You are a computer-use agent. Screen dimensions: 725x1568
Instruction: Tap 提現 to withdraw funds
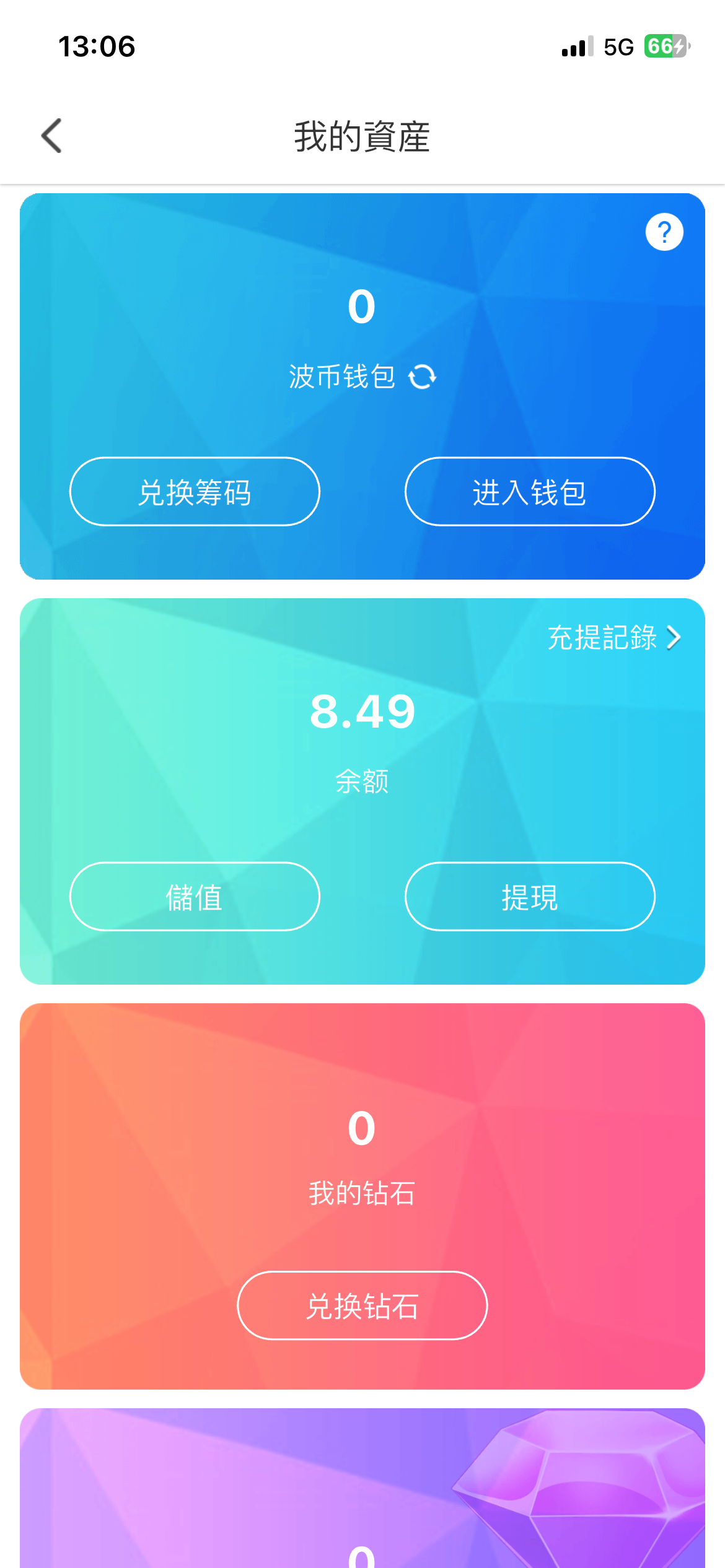[x=530, y=896]
